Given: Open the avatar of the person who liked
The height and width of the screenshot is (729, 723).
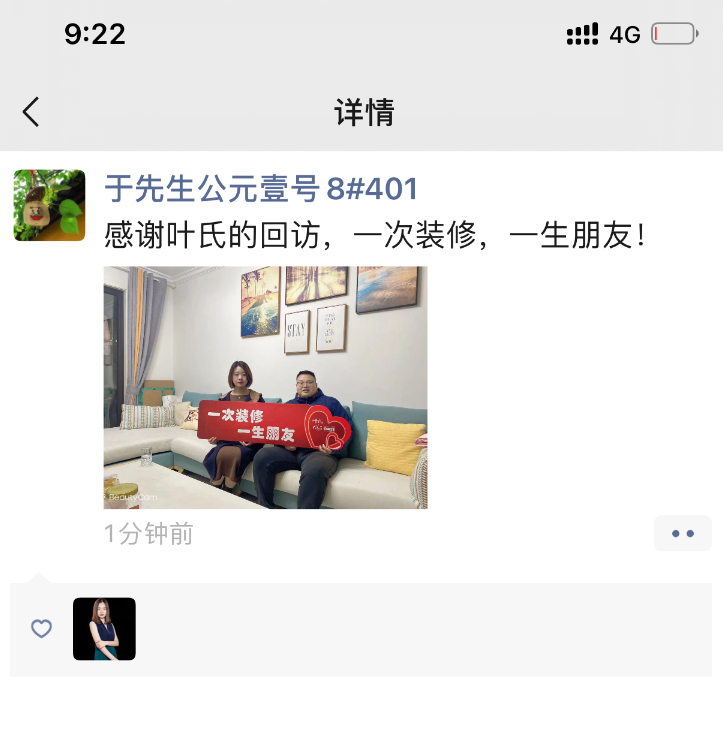Looking at the screenshot, I should (x=104, y=629).
